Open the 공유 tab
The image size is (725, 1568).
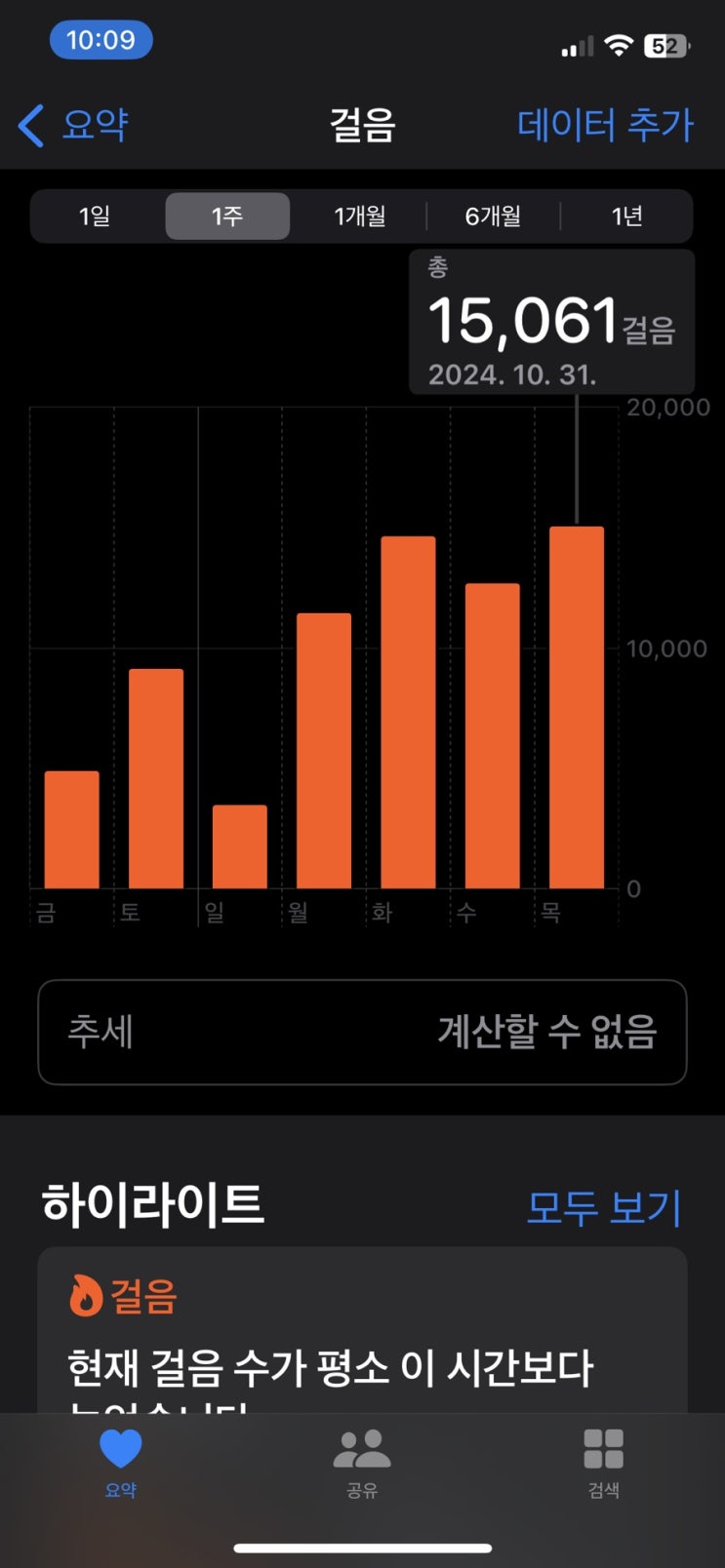362,1463
